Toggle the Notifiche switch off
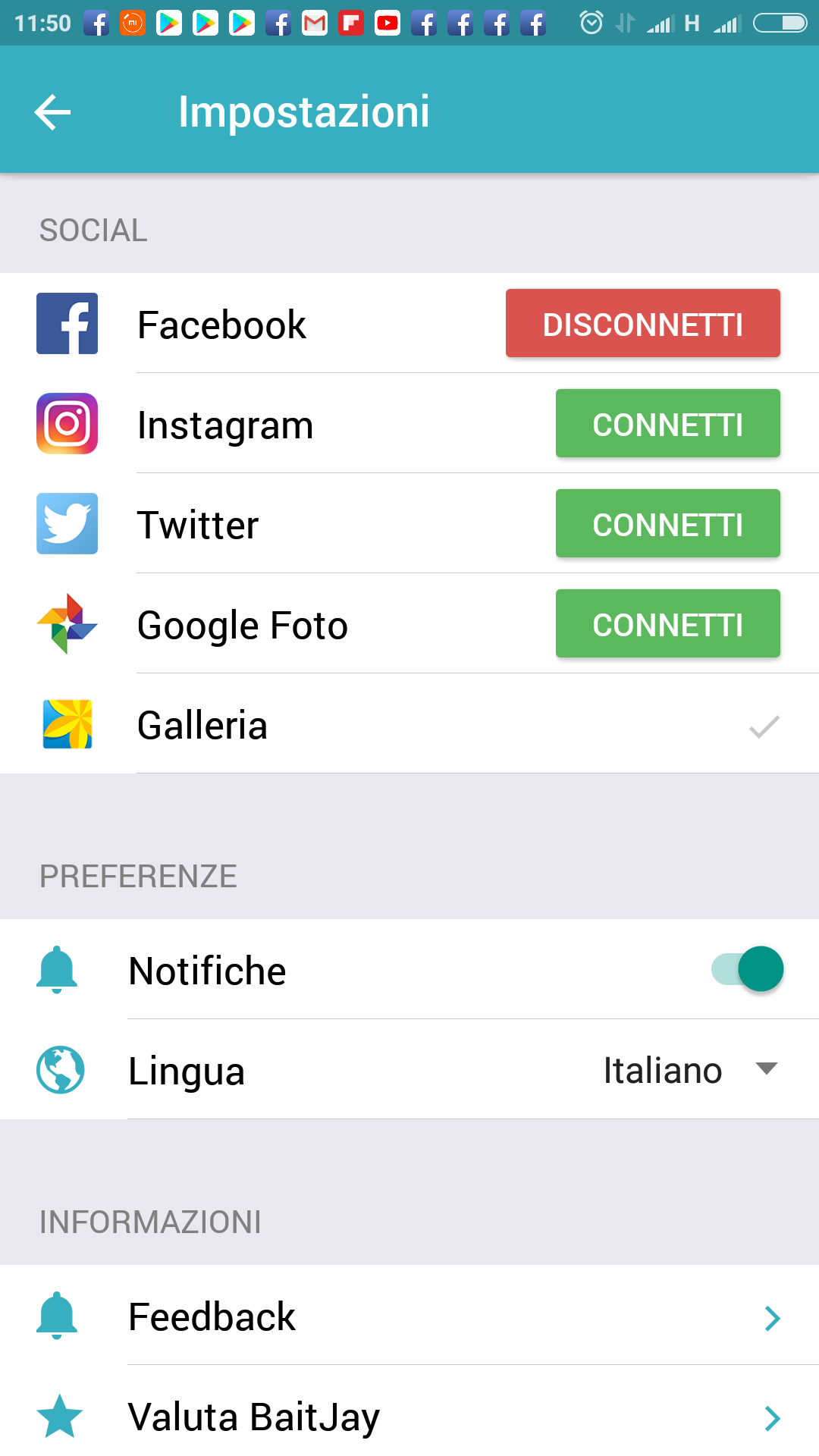 pyautogui.click(x=747, y=969)
